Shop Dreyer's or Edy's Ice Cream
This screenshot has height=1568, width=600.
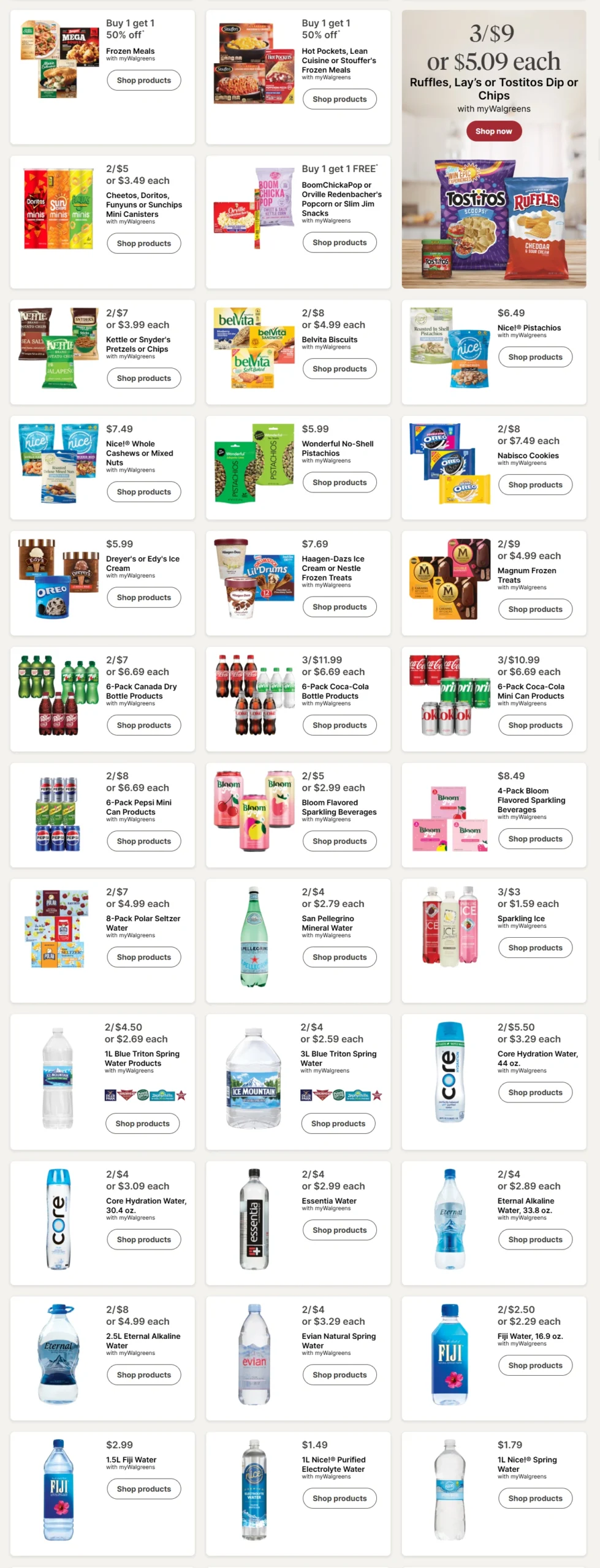click(x=144, y=598)
